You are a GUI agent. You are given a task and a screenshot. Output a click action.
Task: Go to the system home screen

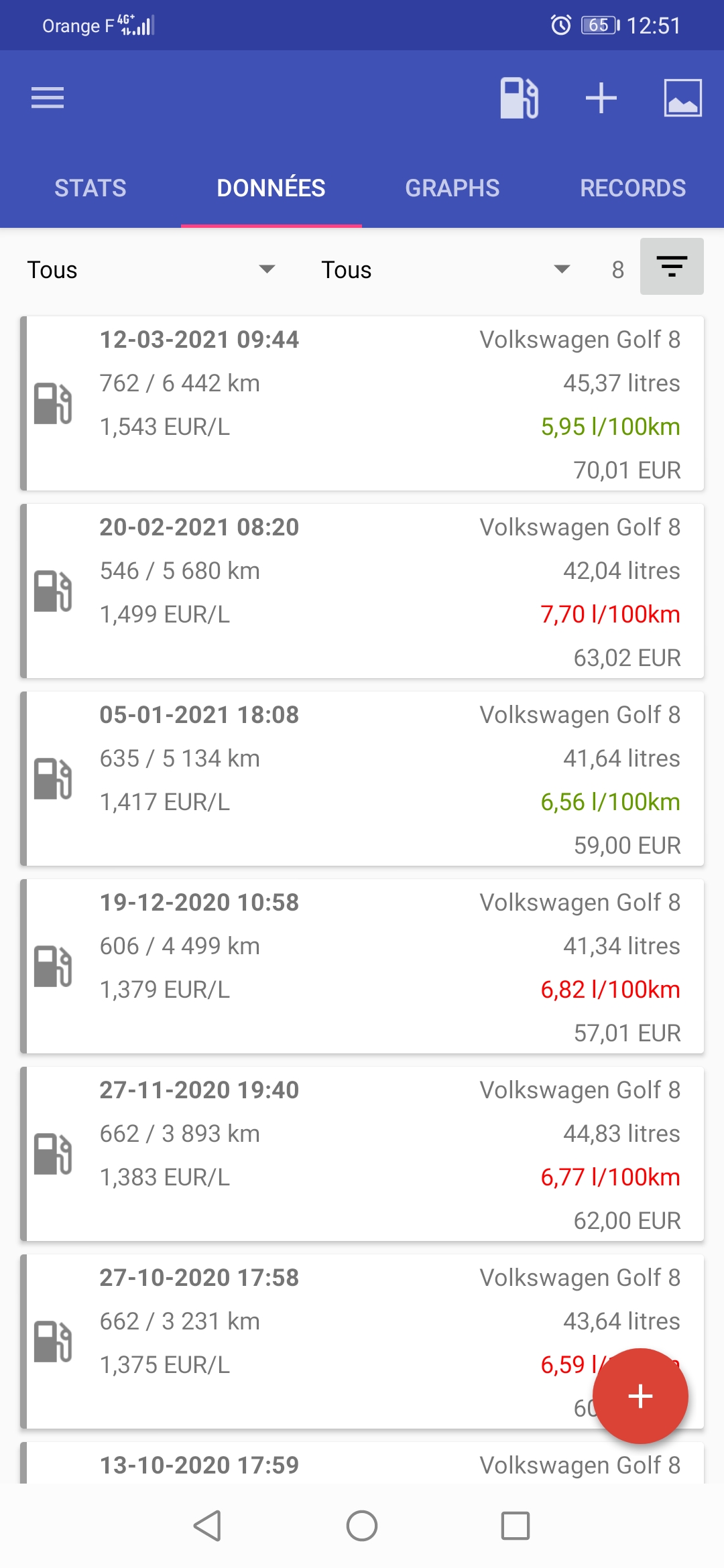362,1526
